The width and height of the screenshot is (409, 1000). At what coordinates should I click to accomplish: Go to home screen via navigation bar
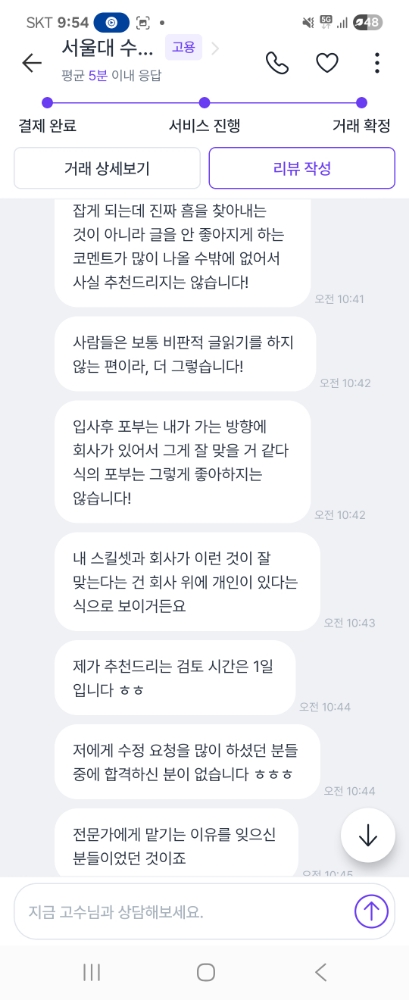[x=205, y=972]
